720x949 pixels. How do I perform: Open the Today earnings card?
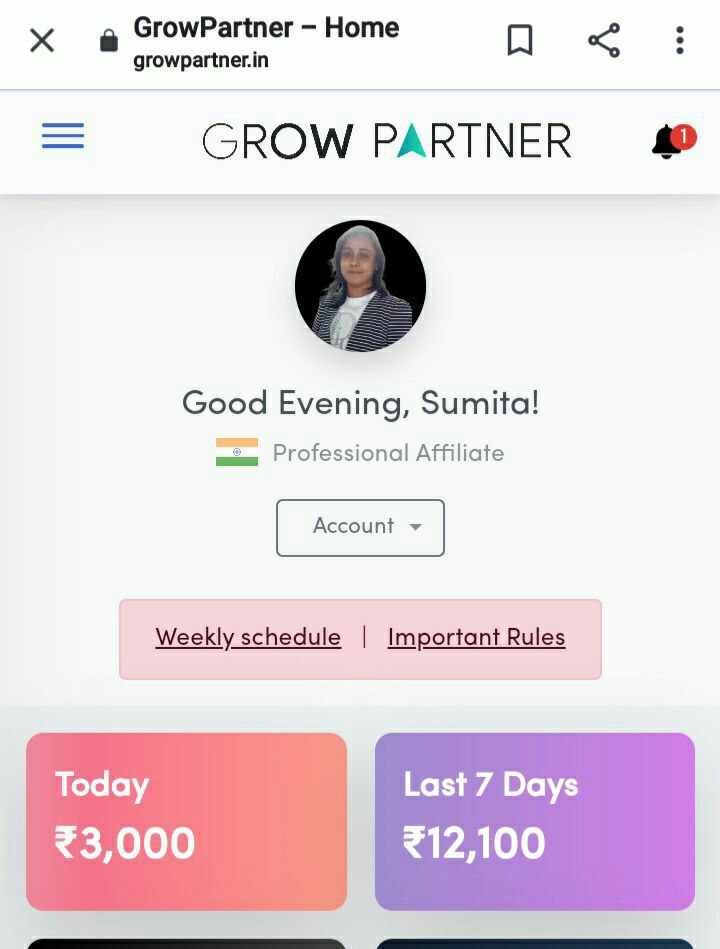click(186, 821)
